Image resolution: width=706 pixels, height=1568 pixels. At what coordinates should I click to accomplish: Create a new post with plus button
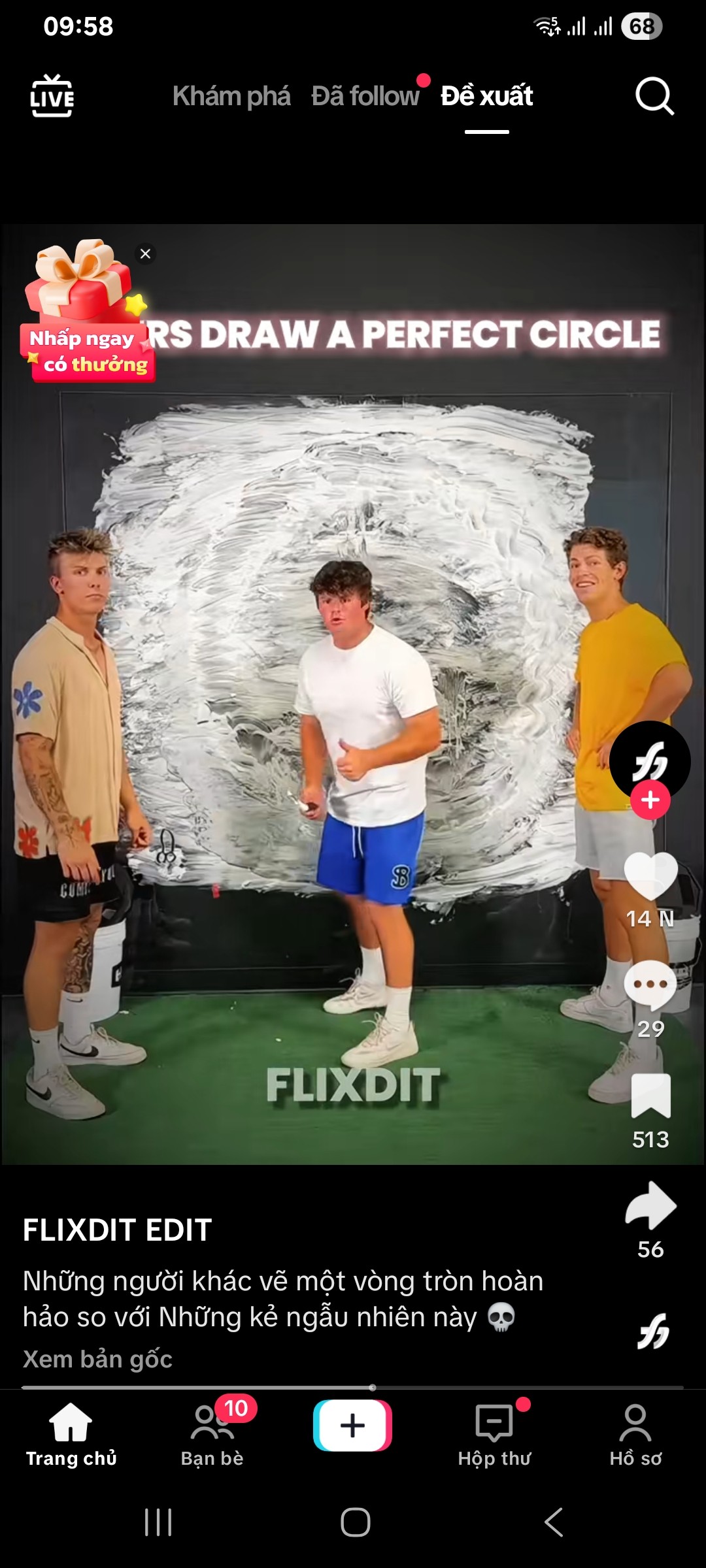click(353, 1426)
